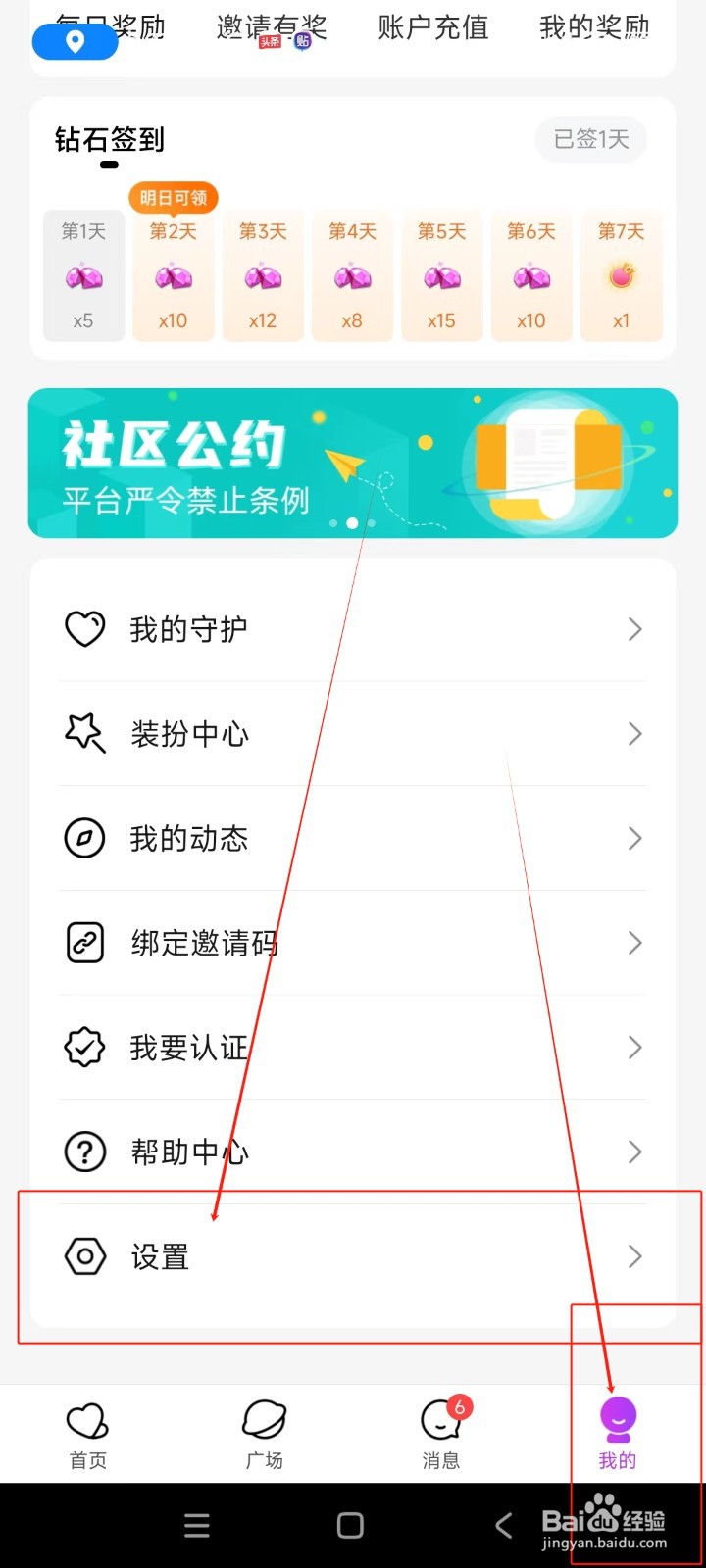Open 帮助中心 via its right arrow
706x1568 pixels.
pyautogui.click(x=634, y=1151)
